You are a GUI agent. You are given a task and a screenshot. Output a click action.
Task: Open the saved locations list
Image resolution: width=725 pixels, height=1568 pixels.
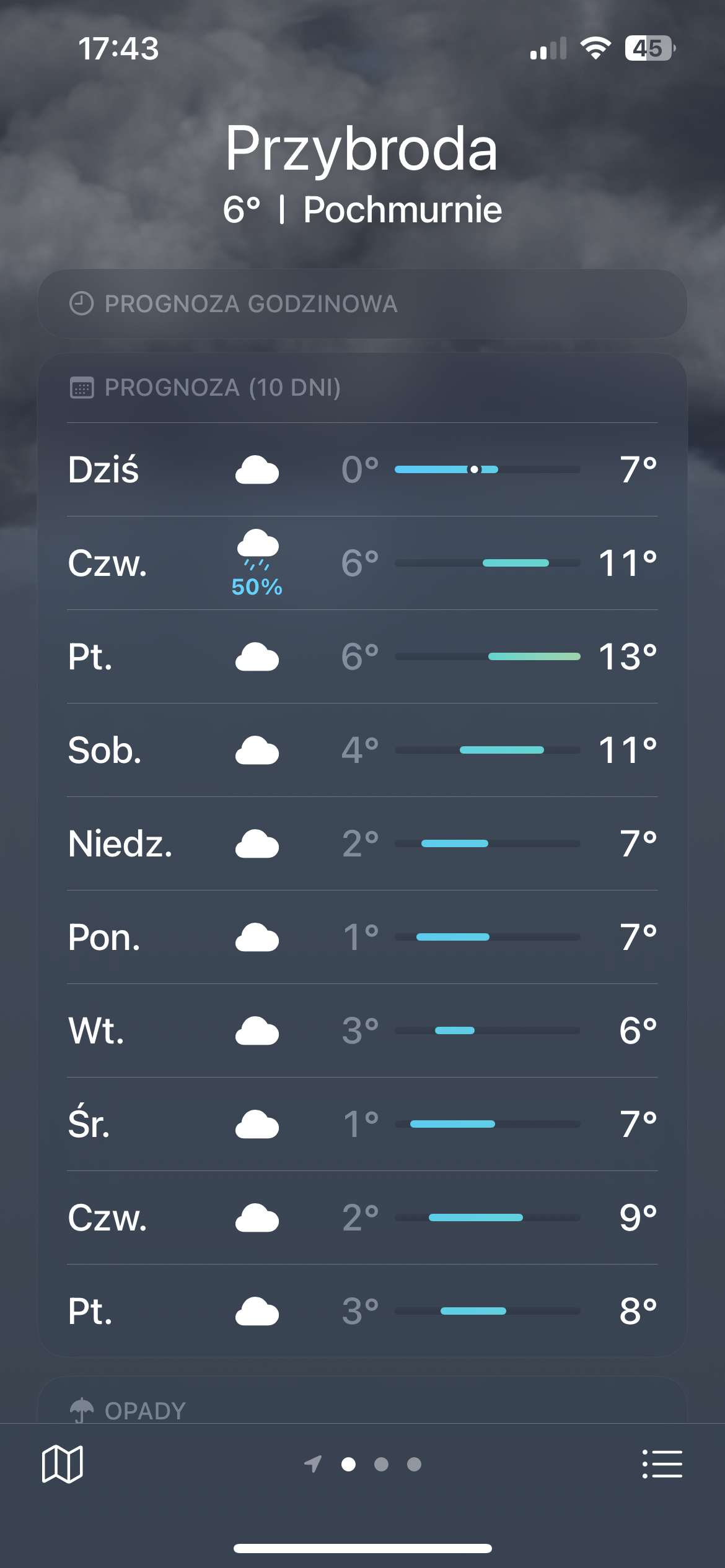pos(662,1464)
